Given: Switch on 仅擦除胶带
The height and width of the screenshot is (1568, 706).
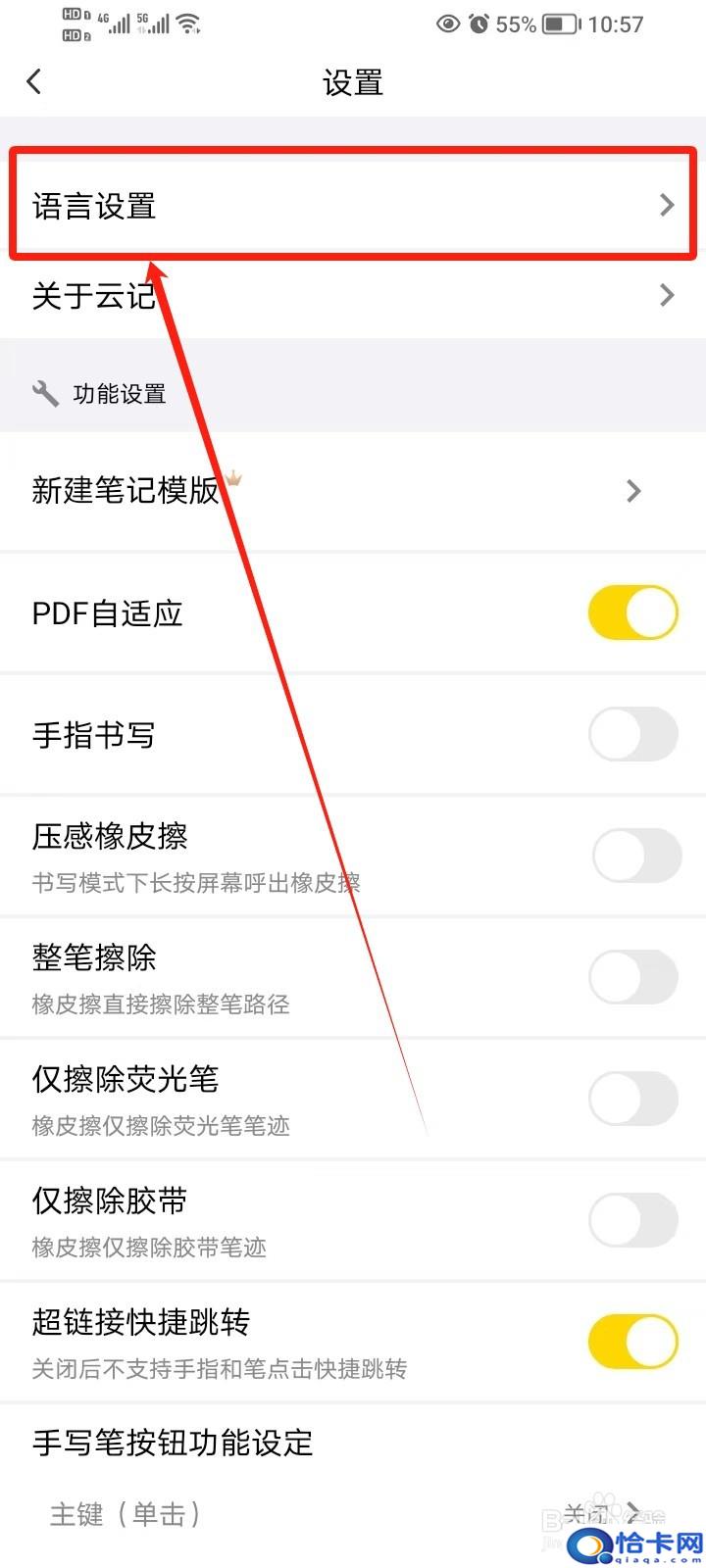Looking at the screenshot, I should tap(633, 1220).
